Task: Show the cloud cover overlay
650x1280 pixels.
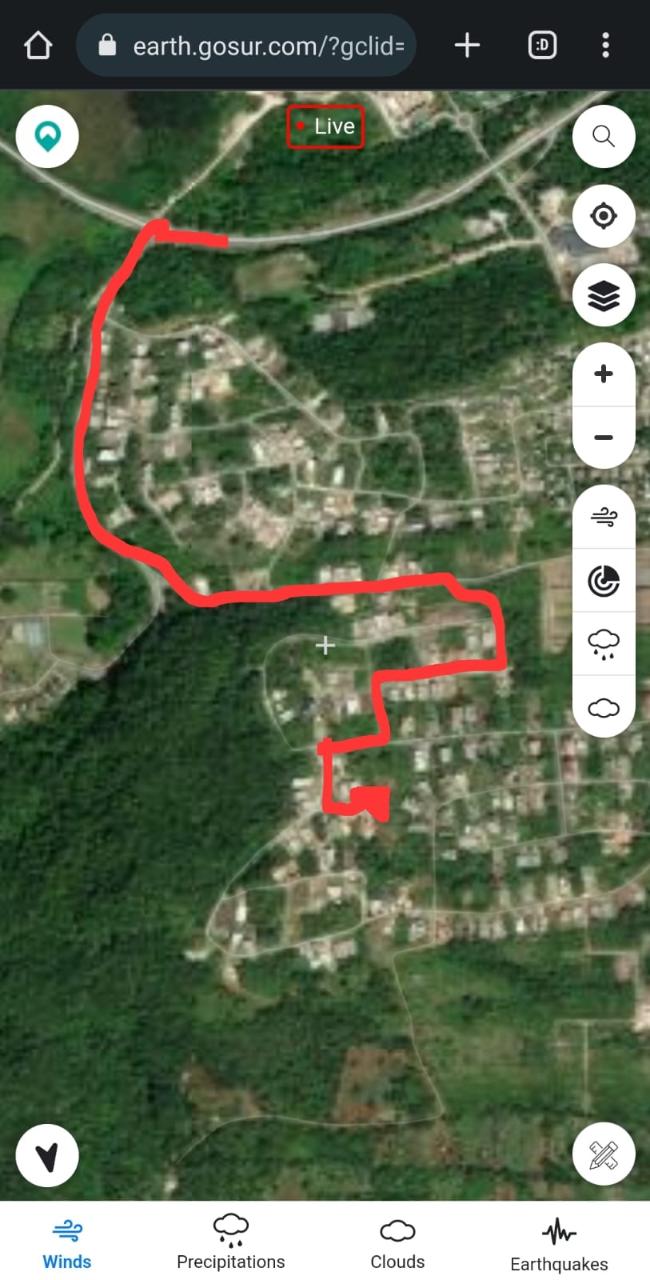Action: [x=603, y=708]
